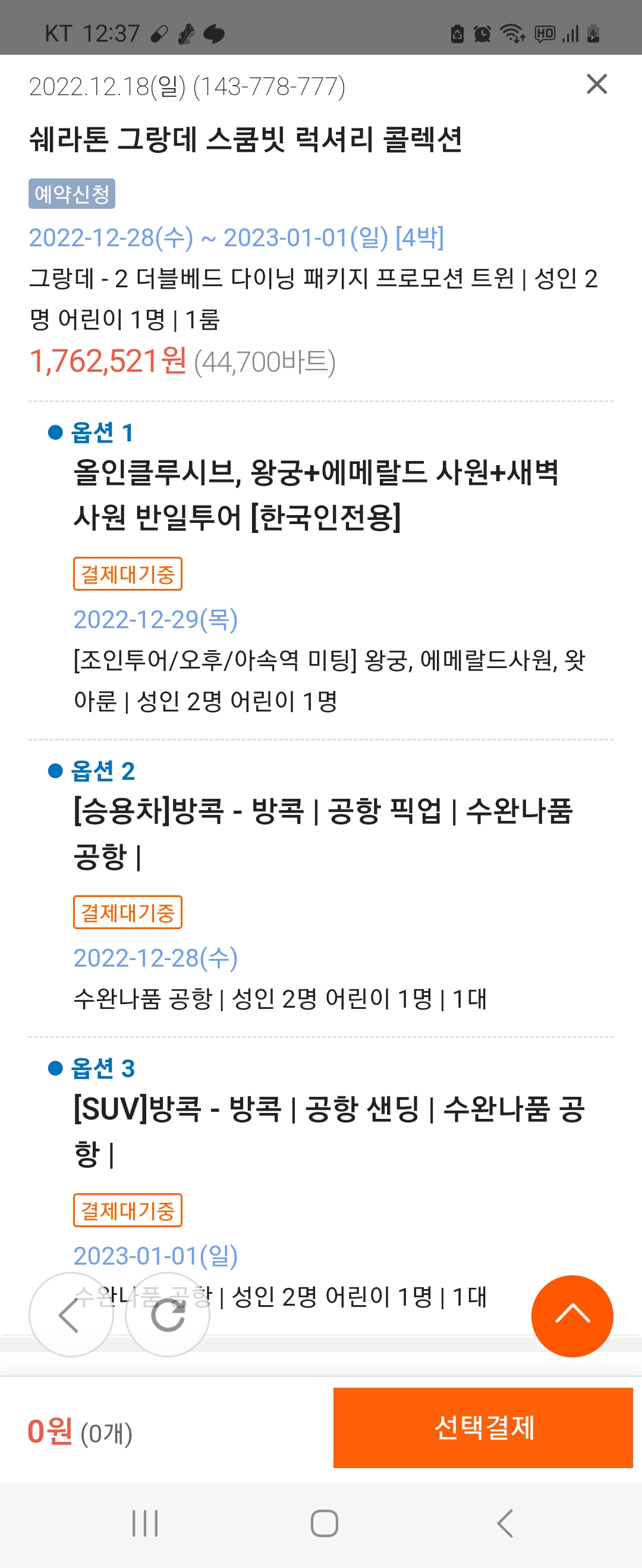This screenshot has width=642, height=1568.
Task: Reload the page with the refresh icon
Action: tap(168, 1315)
